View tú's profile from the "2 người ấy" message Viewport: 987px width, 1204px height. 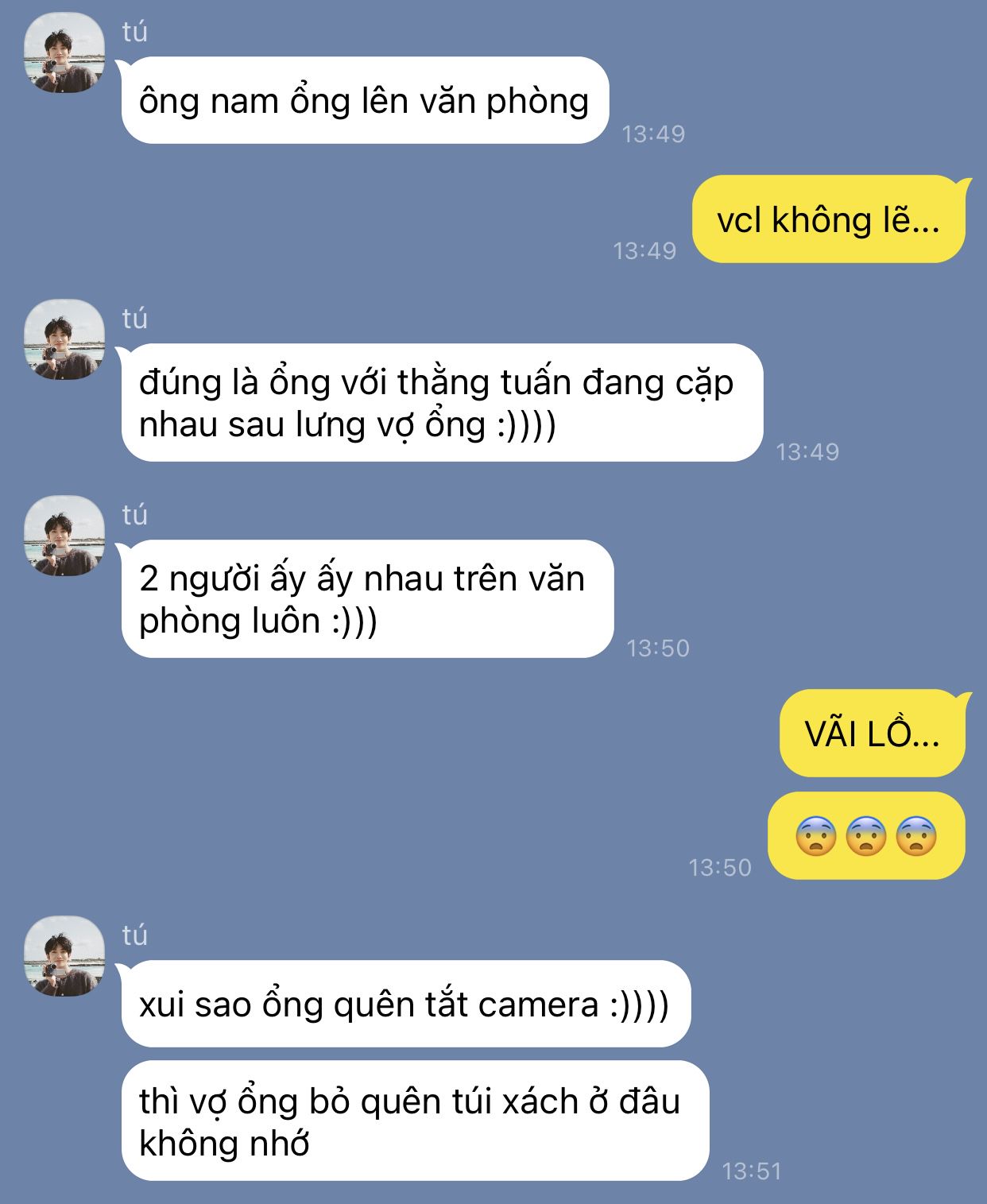click(64, 536)
